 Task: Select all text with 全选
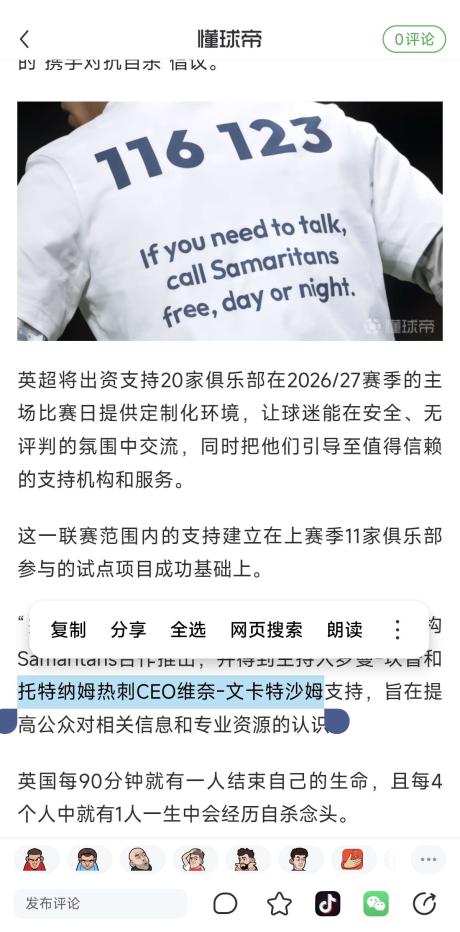click(x=188, y=630)
